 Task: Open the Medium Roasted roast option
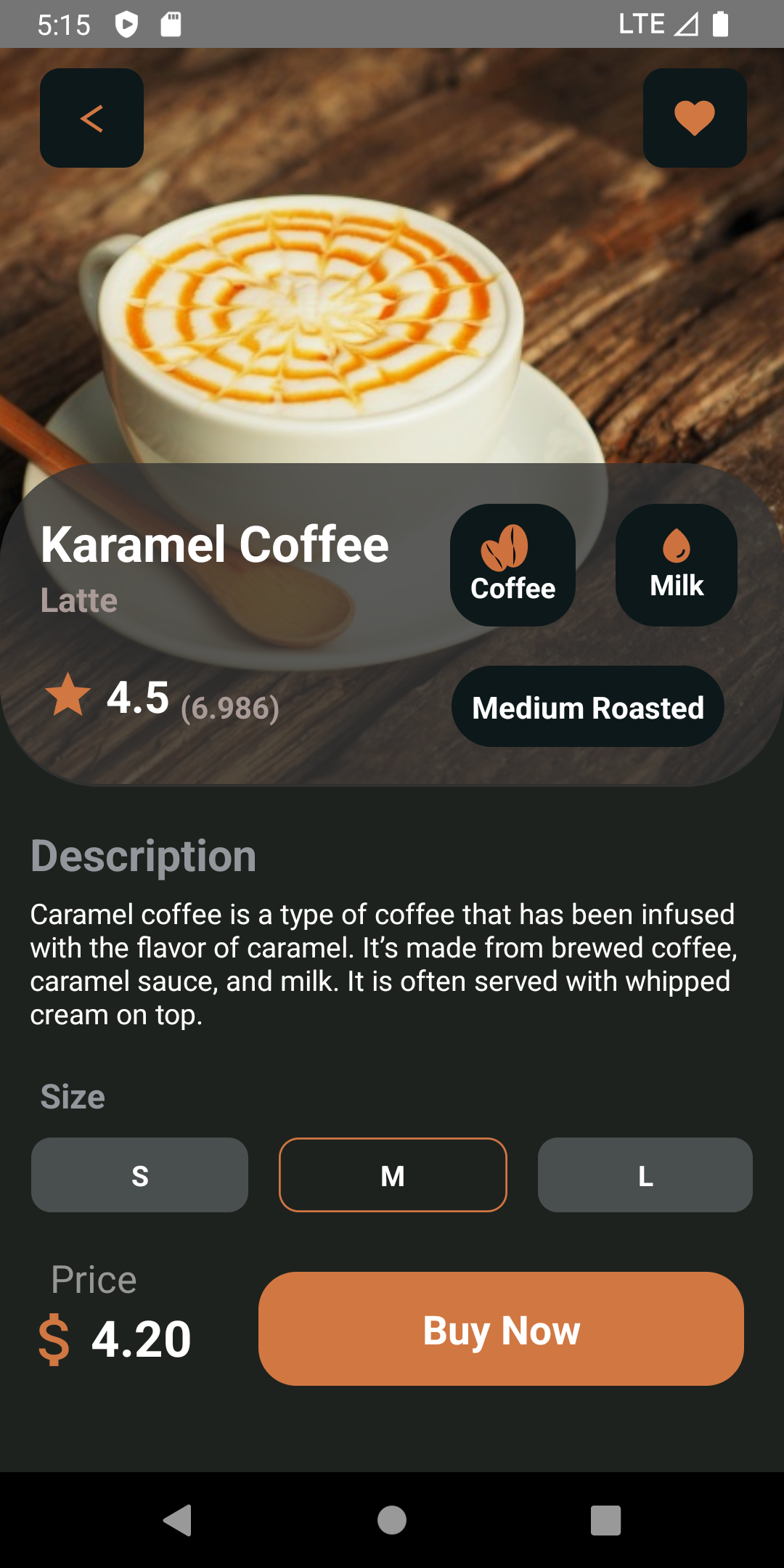click(587, 706)
